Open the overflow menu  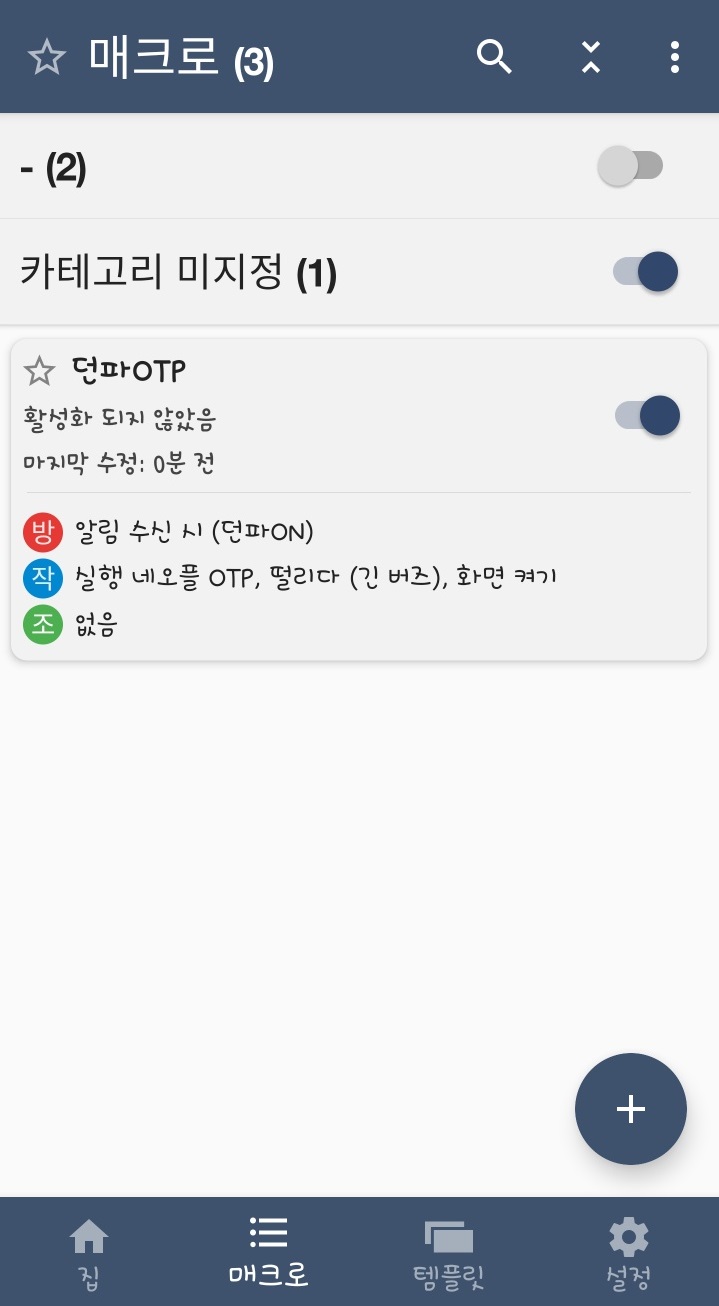pos(675,57)
